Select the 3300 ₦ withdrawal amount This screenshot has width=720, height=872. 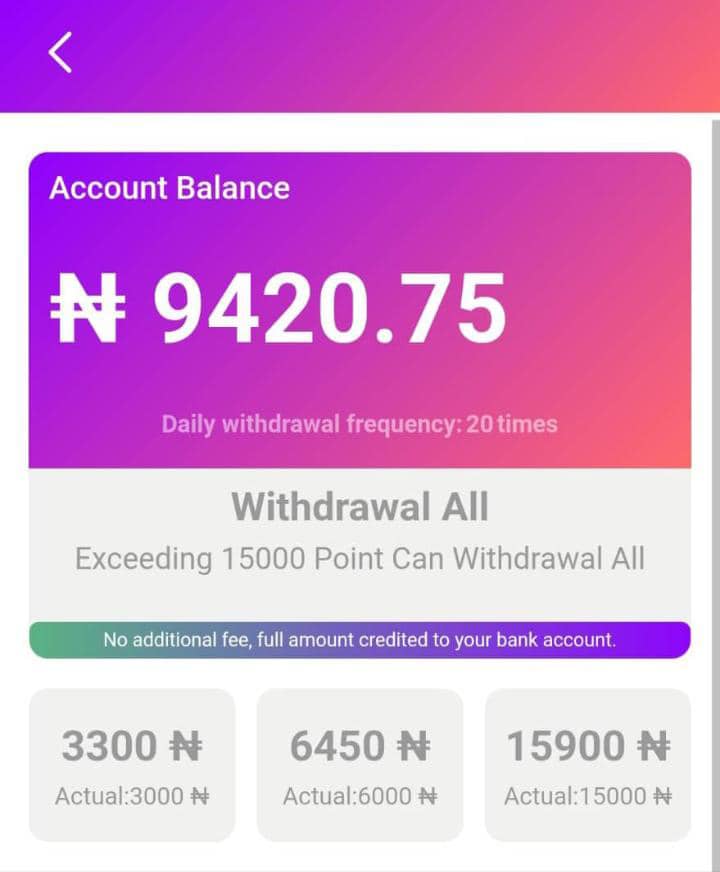point(132,765)
